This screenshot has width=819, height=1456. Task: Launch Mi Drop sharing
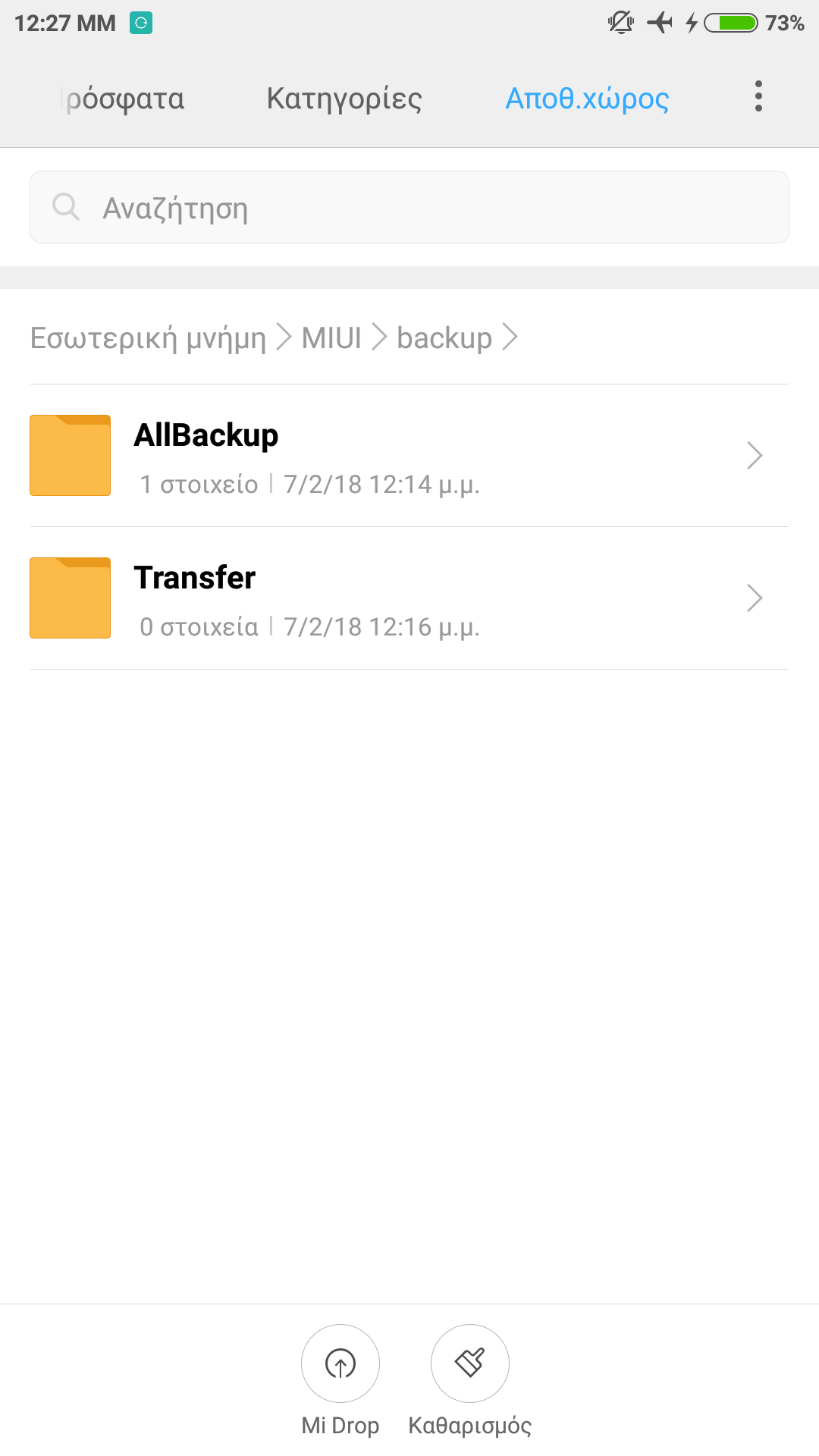pos(340,1363)
